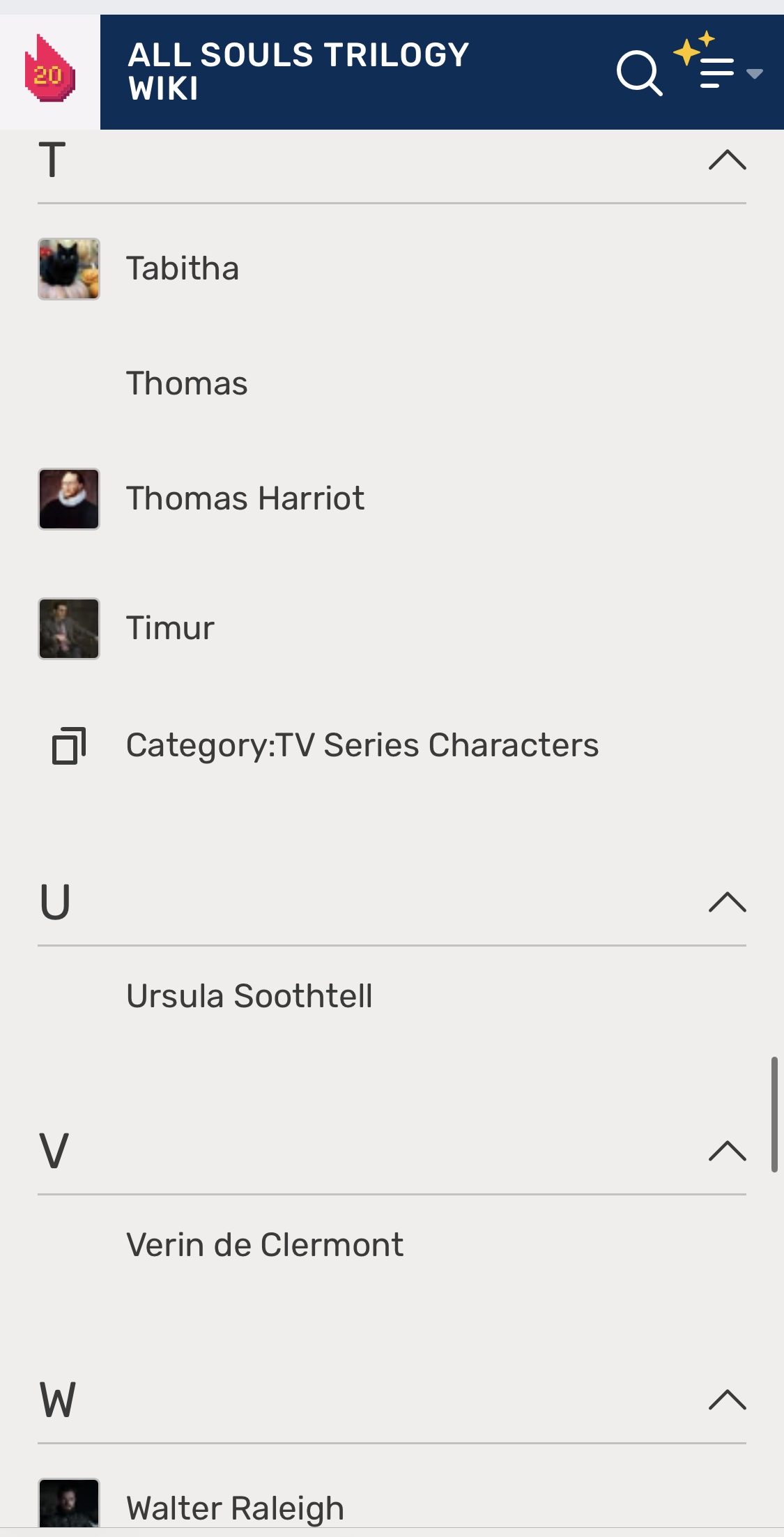View Thomas Harriot's article
The image size is (784, 1537).
click(245, 499)
